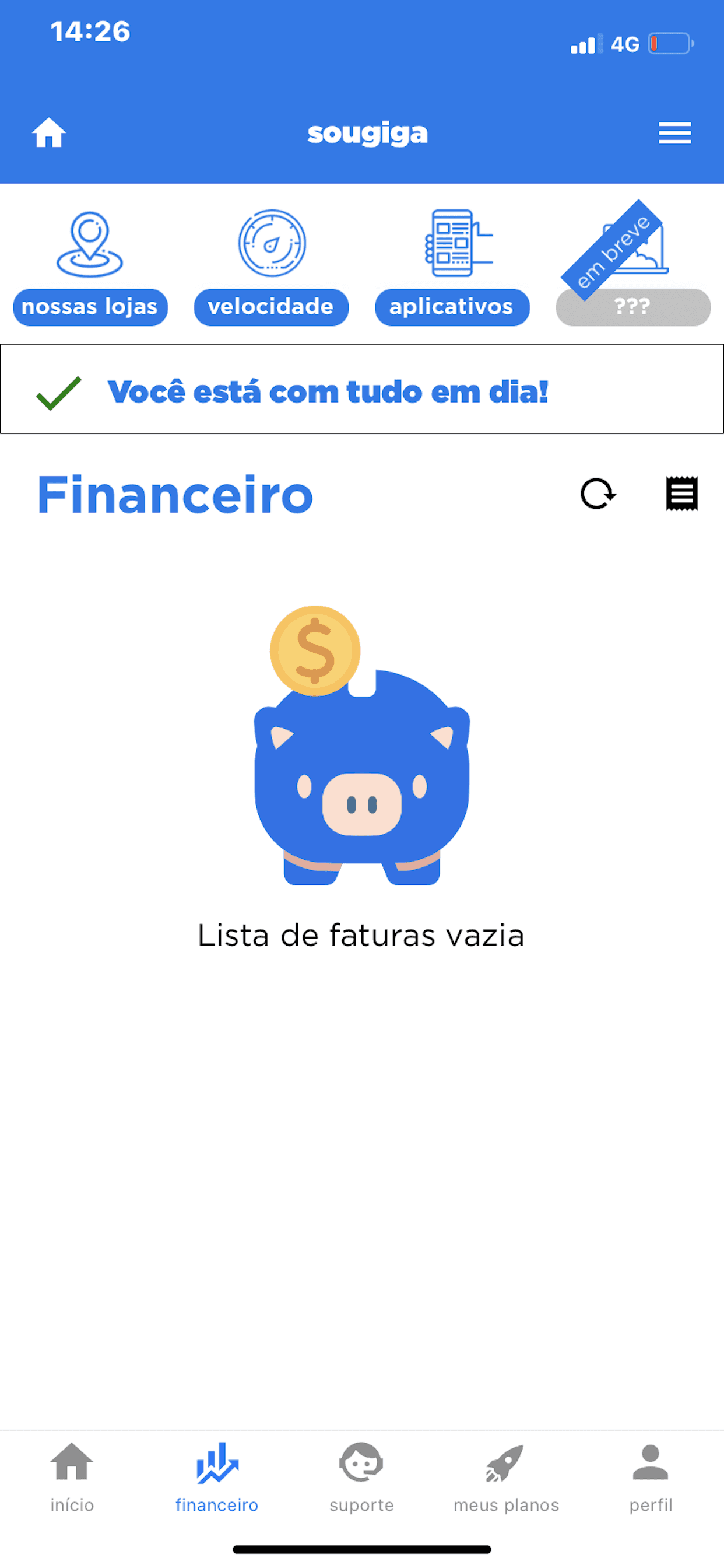Open the receipt history icon

pos(681,493)
